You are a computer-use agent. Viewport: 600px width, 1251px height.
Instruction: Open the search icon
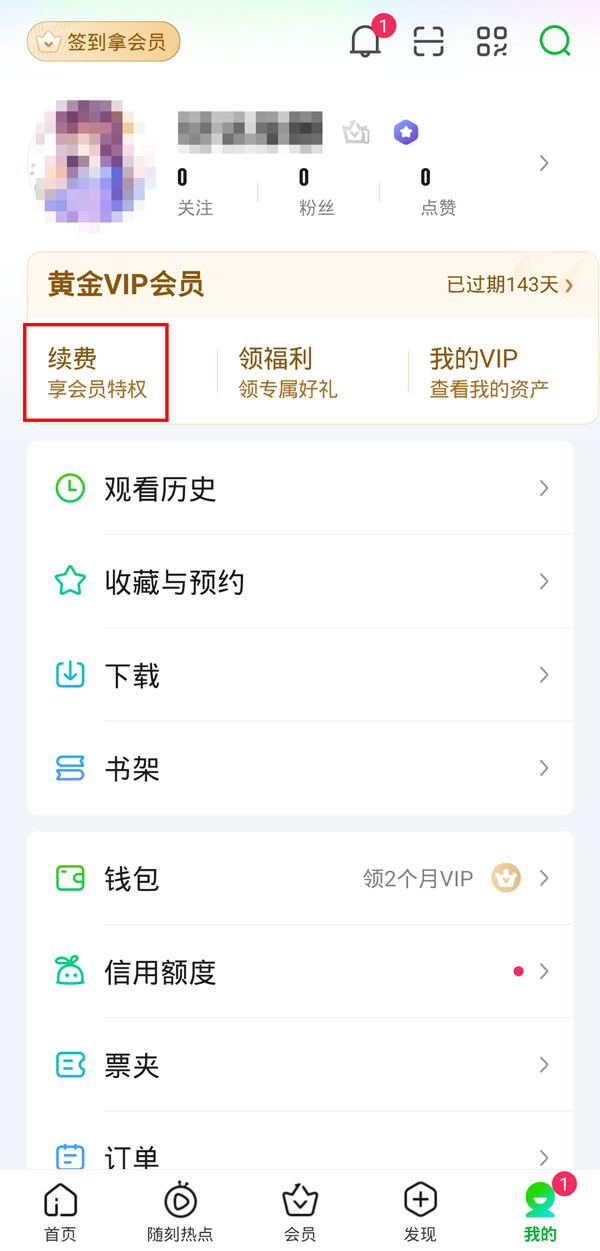[x=554, y=41]
